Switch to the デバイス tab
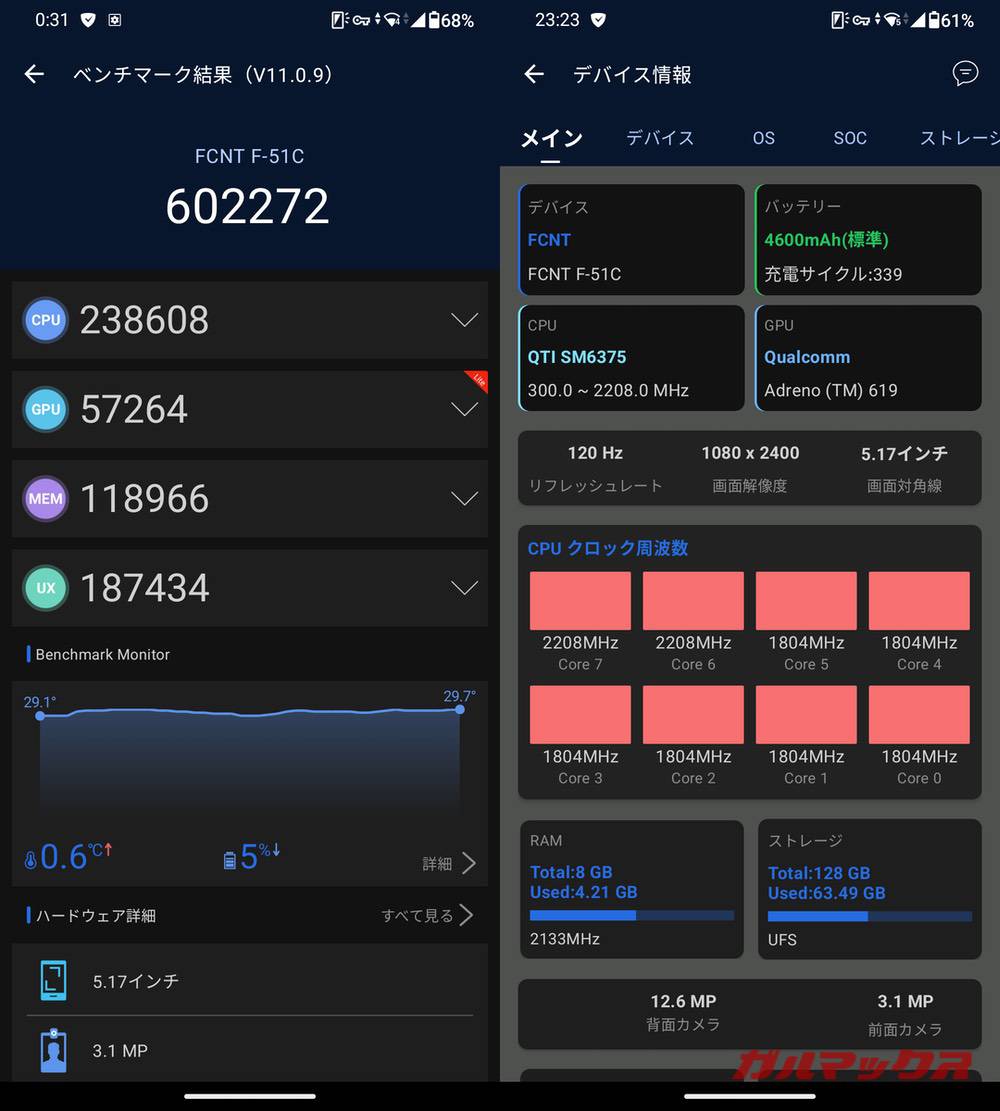Viewport: 1000px width, 1111px height. click(x=660, y=139)
